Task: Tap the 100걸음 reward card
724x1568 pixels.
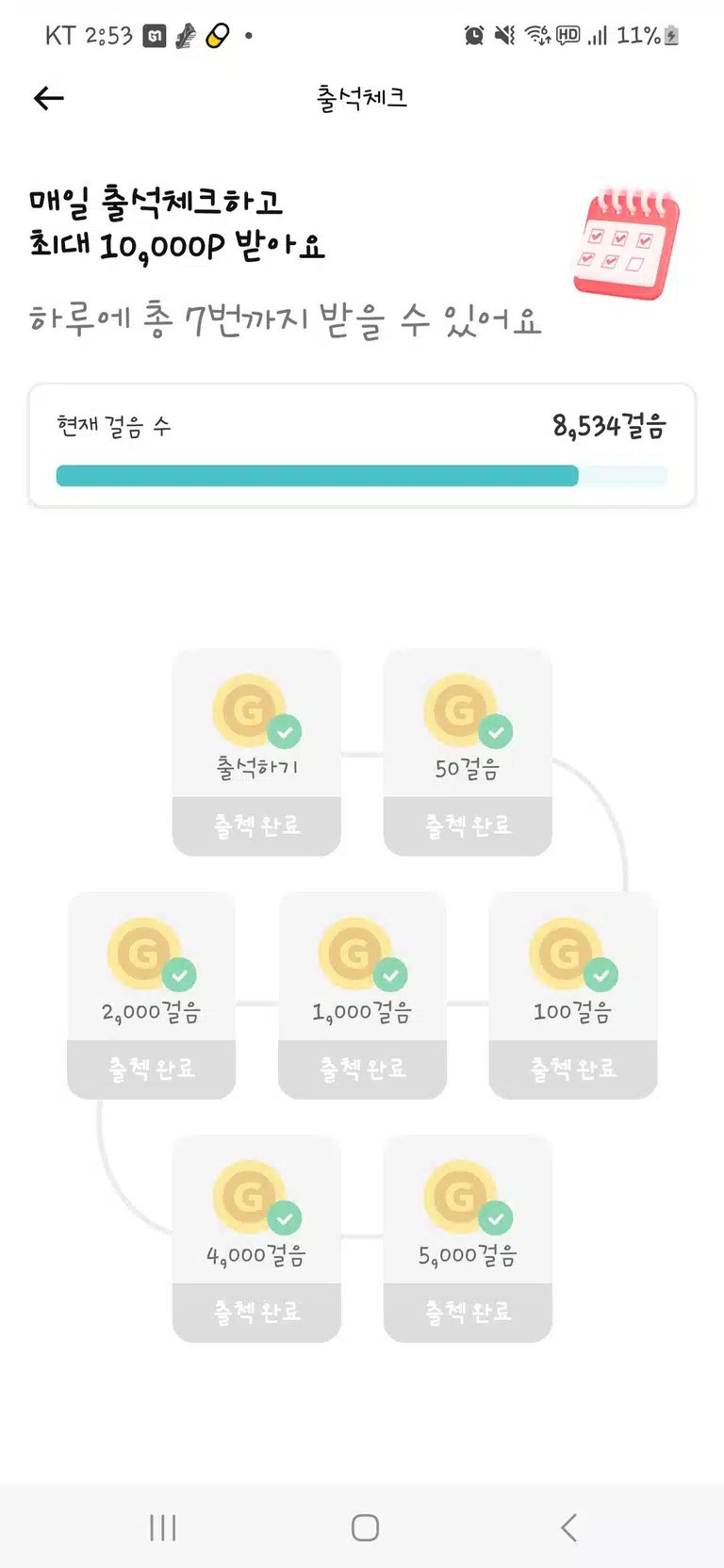Action: (x=573, y=995)
